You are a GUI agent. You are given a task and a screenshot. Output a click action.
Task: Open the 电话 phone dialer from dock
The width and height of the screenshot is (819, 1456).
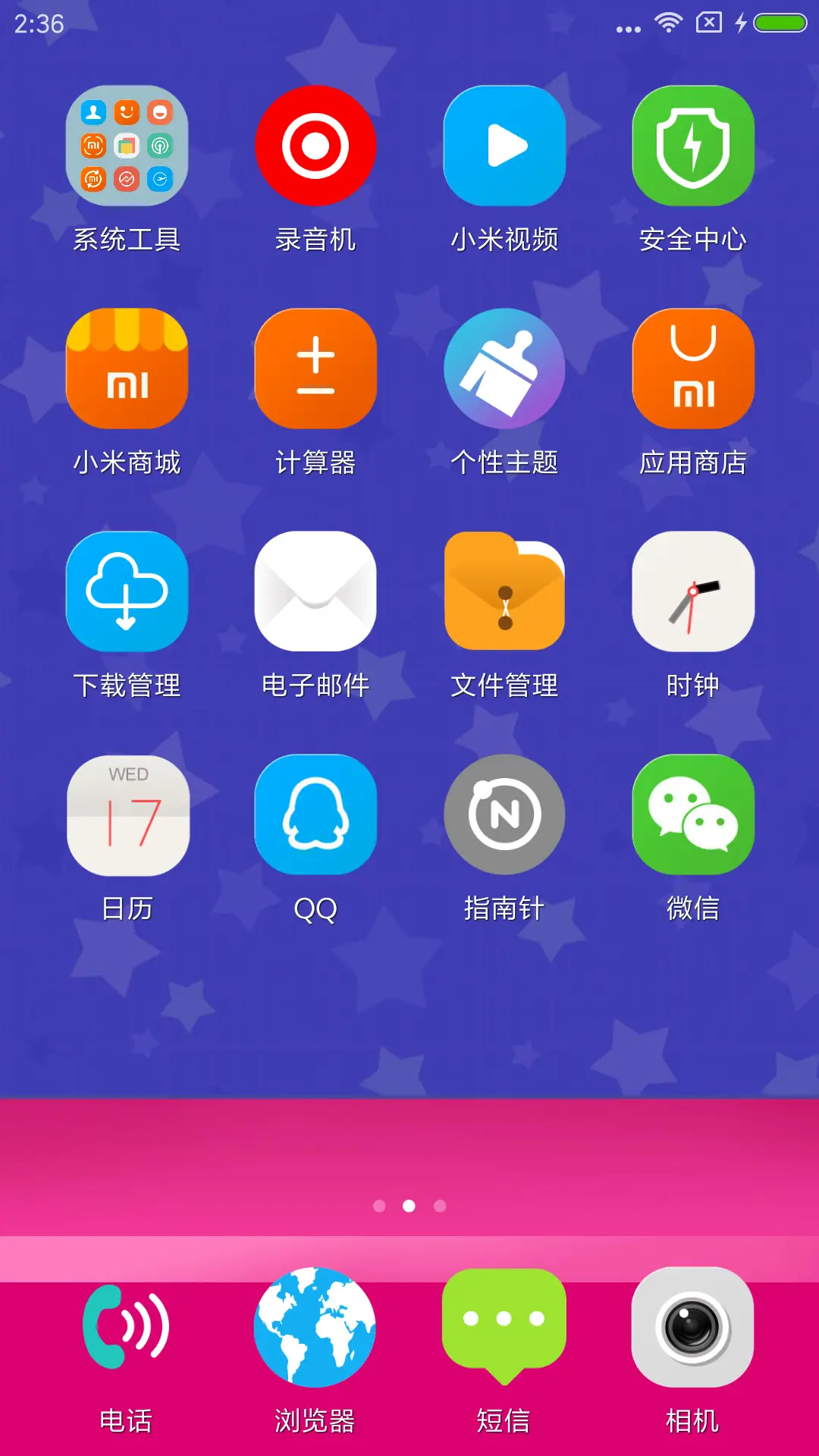[x=127, y=1327]
